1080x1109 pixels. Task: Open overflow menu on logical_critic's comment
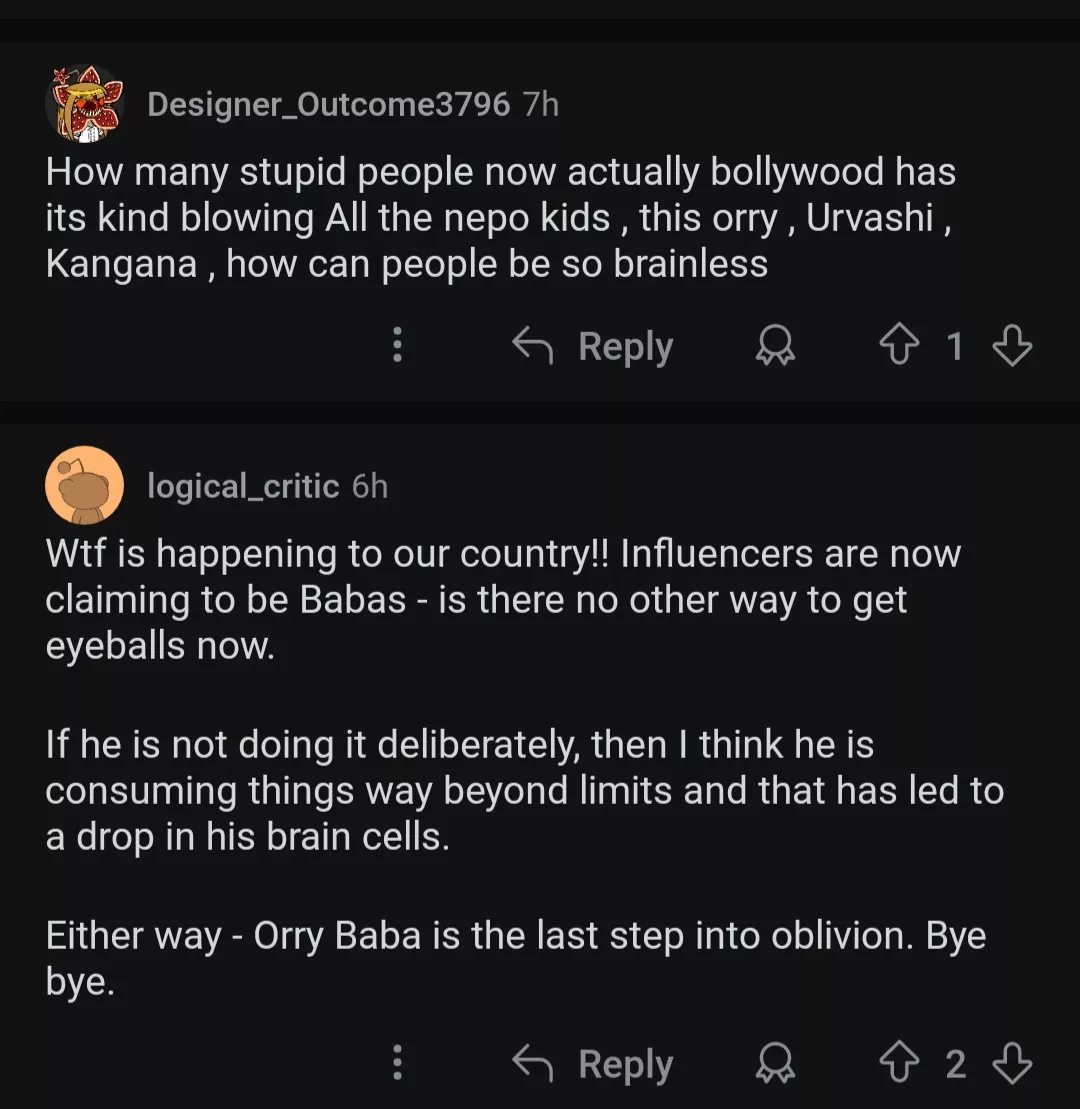[397, 1063]
